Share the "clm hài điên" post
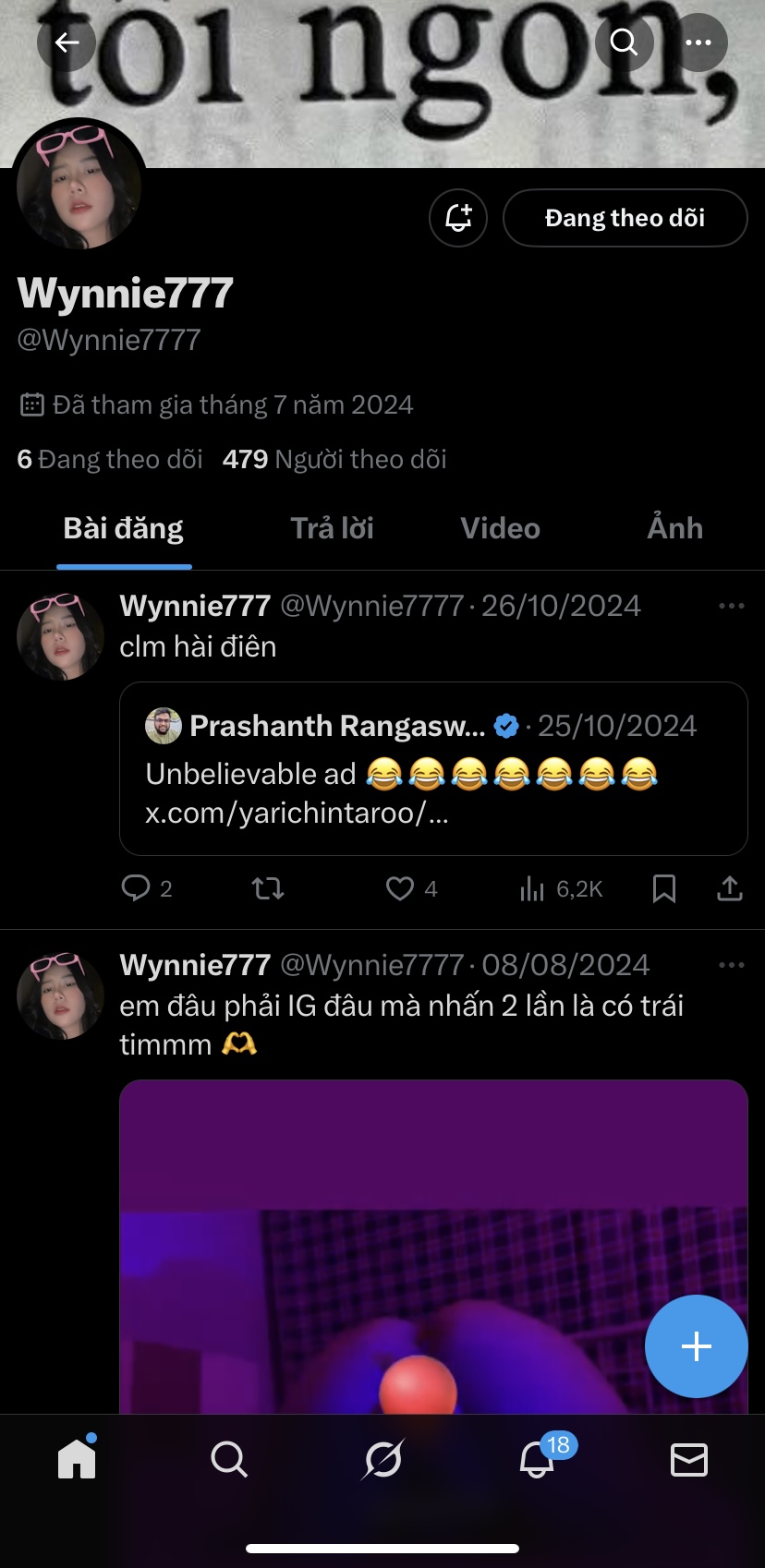The width and height of the screenshot is (765, 1568). 730,888
